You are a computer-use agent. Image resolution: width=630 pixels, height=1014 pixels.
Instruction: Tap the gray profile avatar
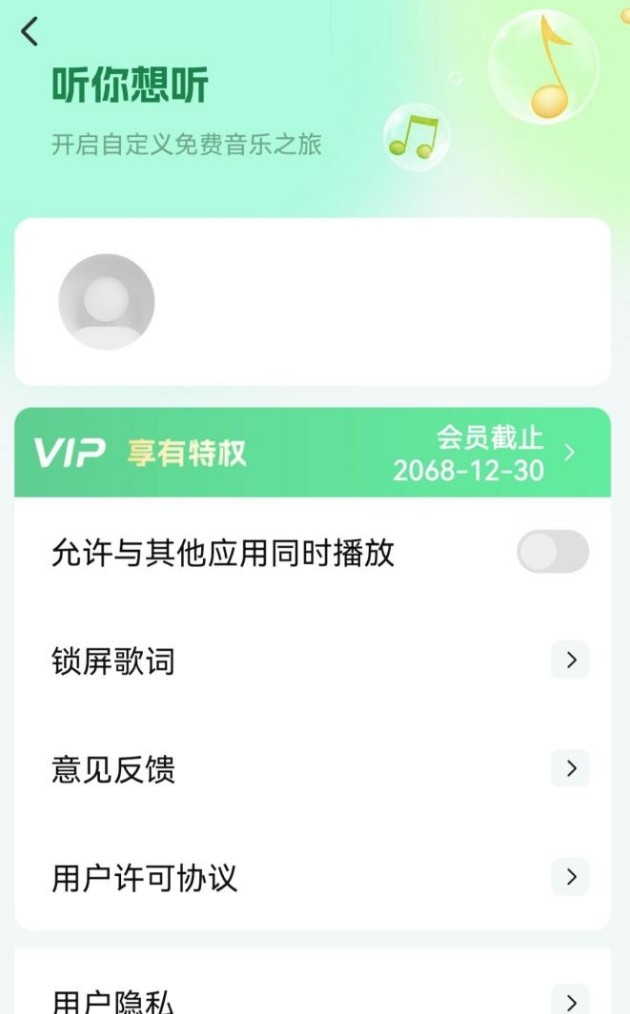coord(106,301)
